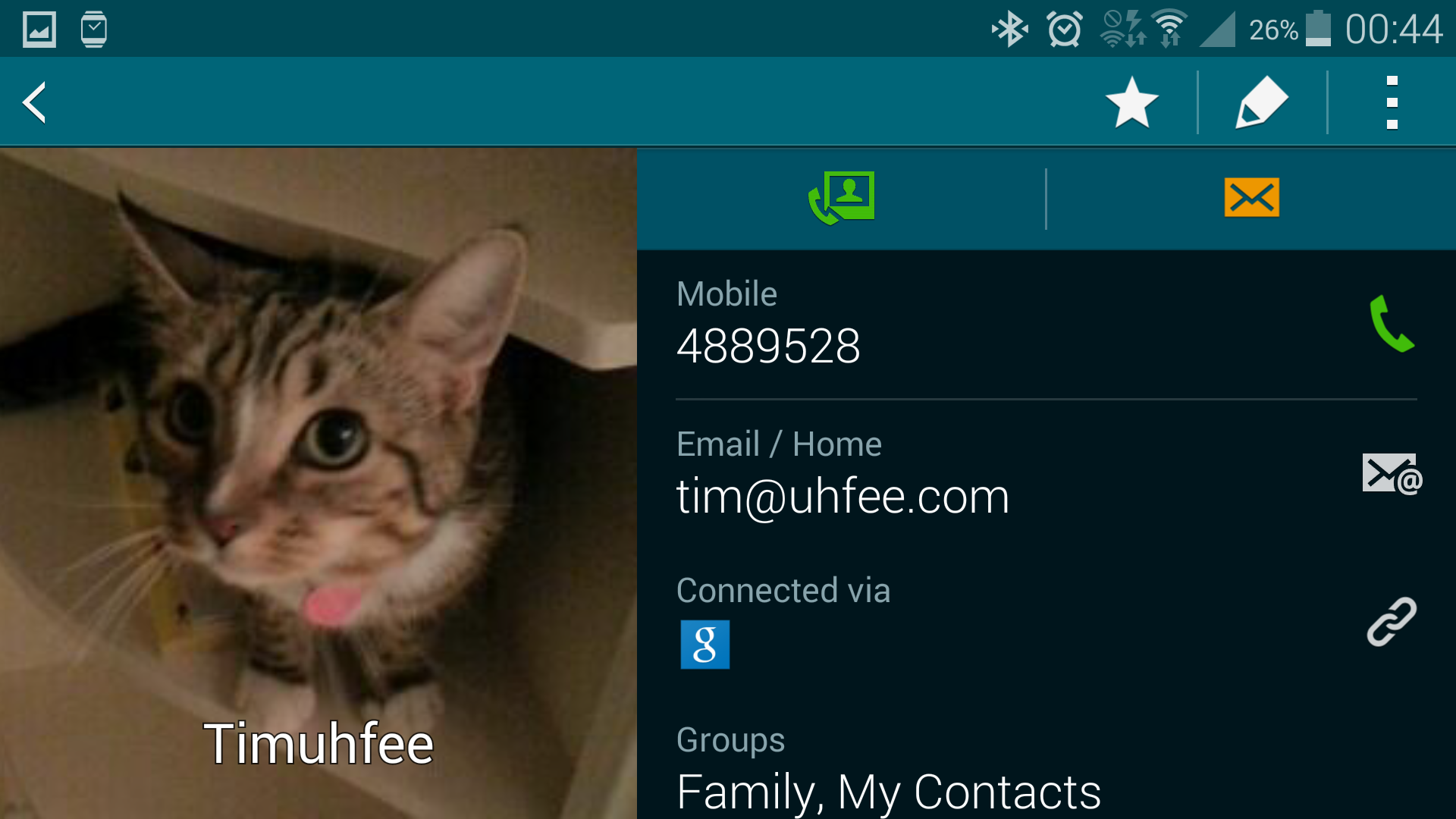The image size is (1456, 819).
Task: Open the messages envelope tab
Action: 1251,198
